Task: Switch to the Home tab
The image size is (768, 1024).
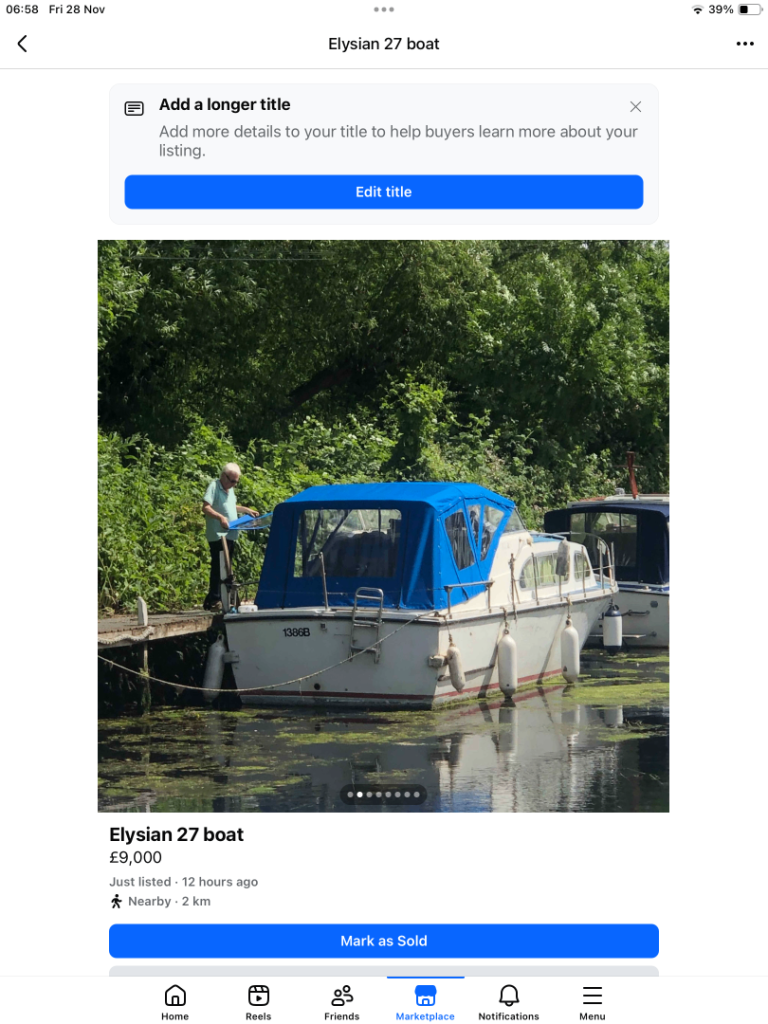Action: pos(175,1001)
